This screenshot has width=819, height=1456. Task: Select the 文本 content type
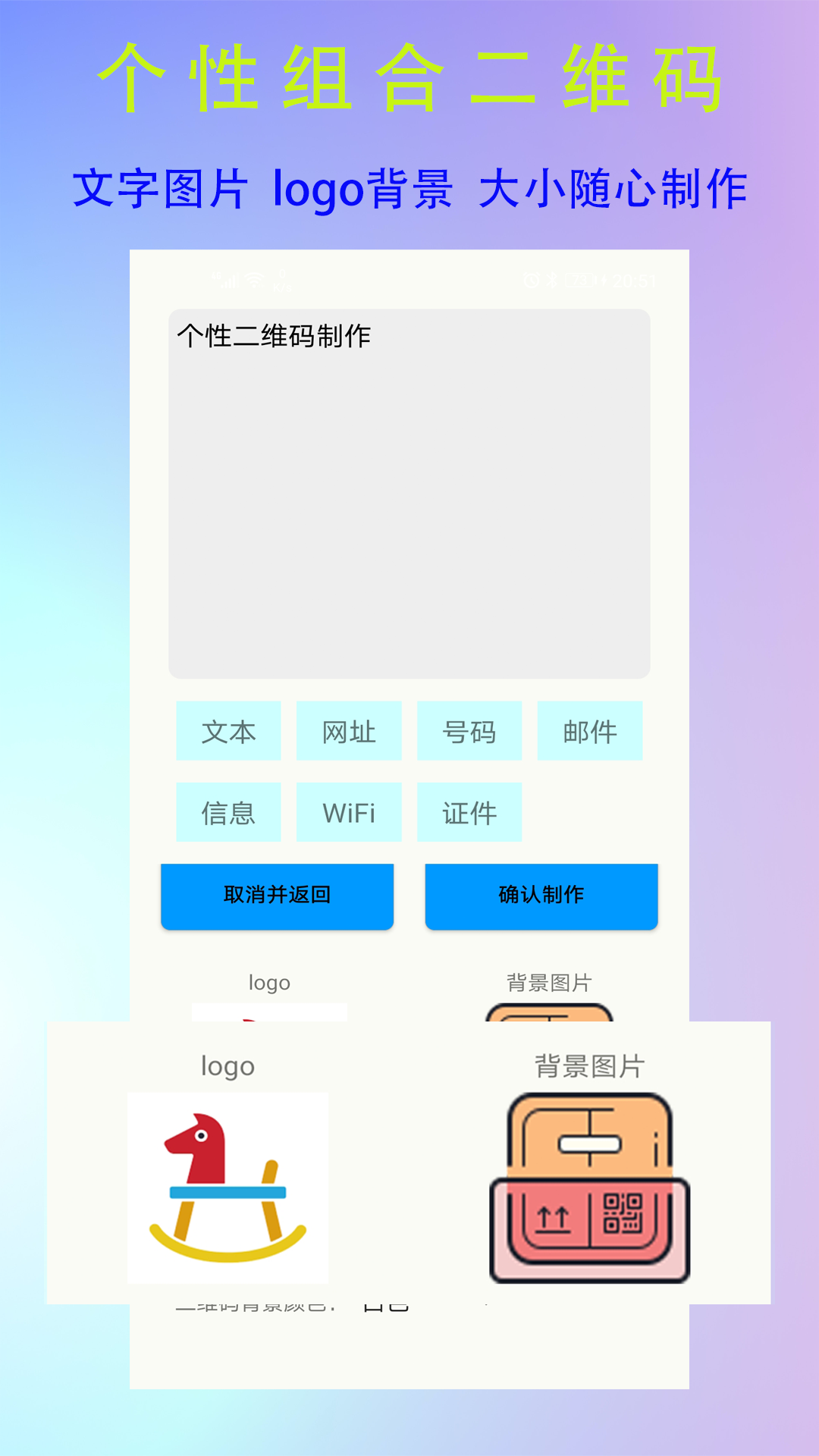(x=228, y=731)
